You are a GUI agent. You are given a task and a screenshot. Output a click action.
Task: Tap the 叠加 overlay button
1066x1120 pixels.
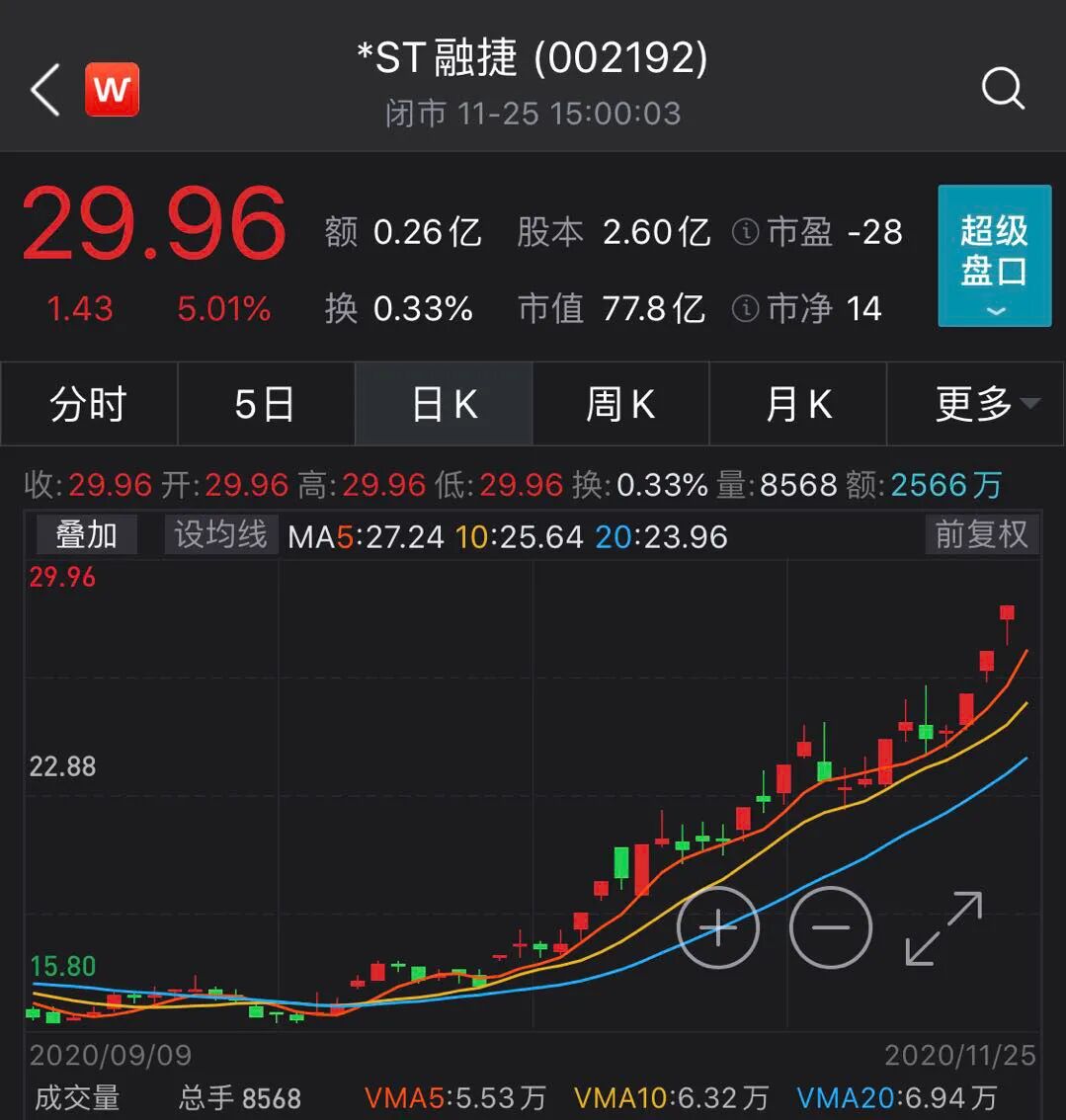[86, 535]
